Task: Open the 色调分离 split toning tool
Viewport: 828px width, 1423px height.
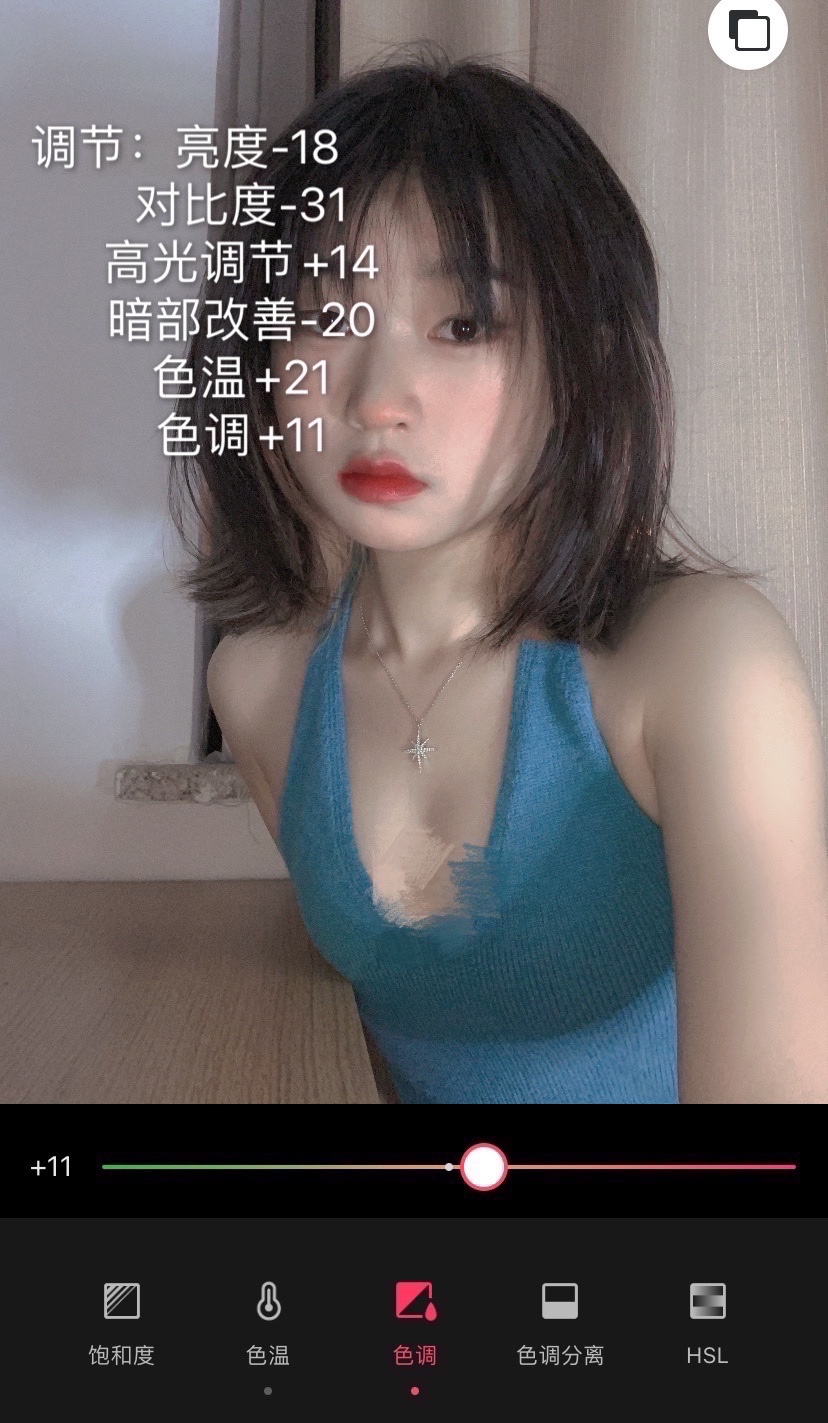Action: click(560, 1323)
